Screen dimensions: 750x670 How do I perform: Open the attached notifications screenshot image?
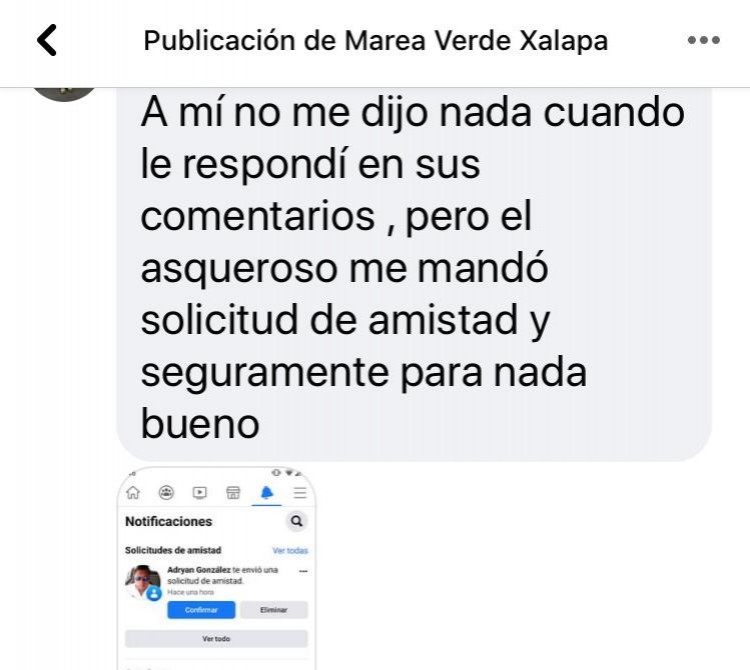pos(216,566)
